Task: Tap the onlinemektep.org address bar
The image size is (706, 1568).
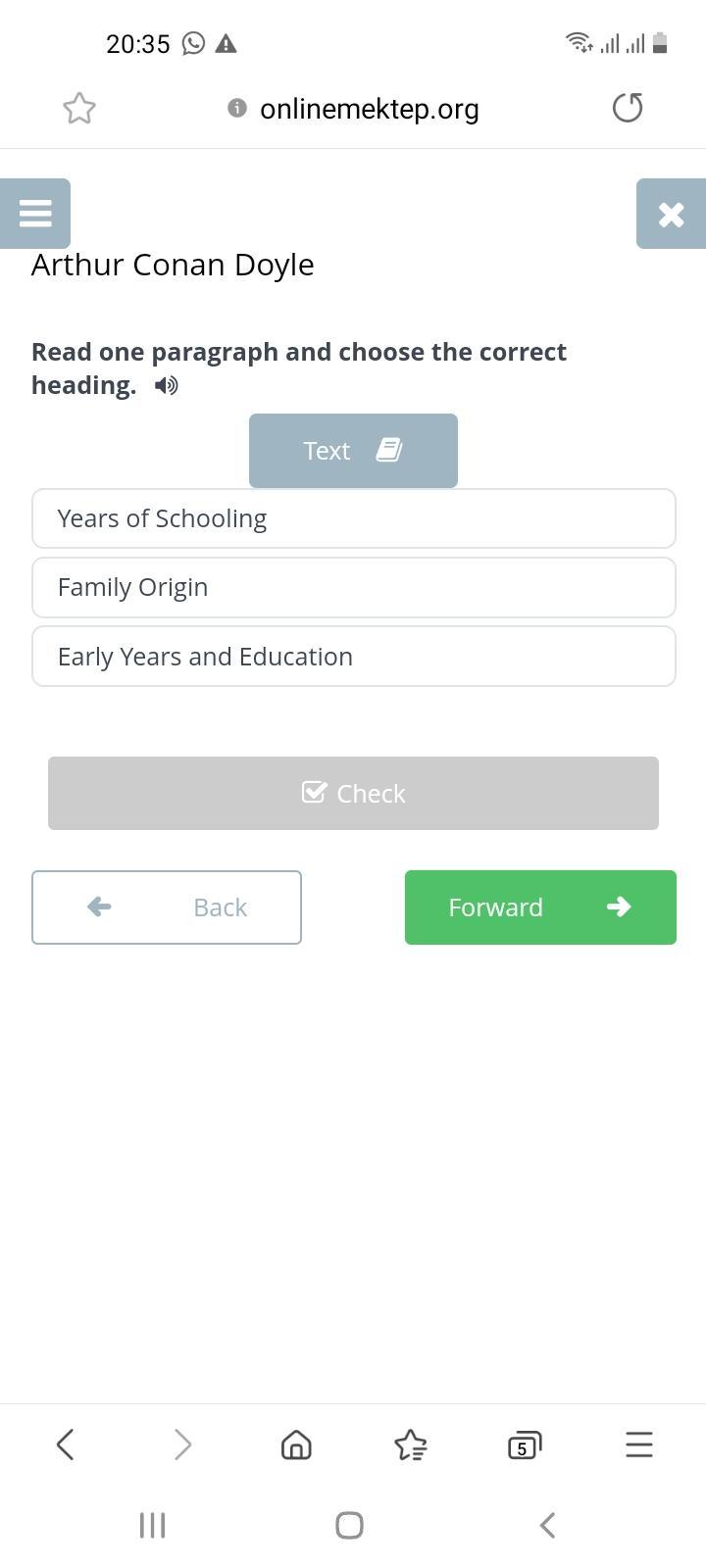Action: pyautogui.click(x=368, y=109)
